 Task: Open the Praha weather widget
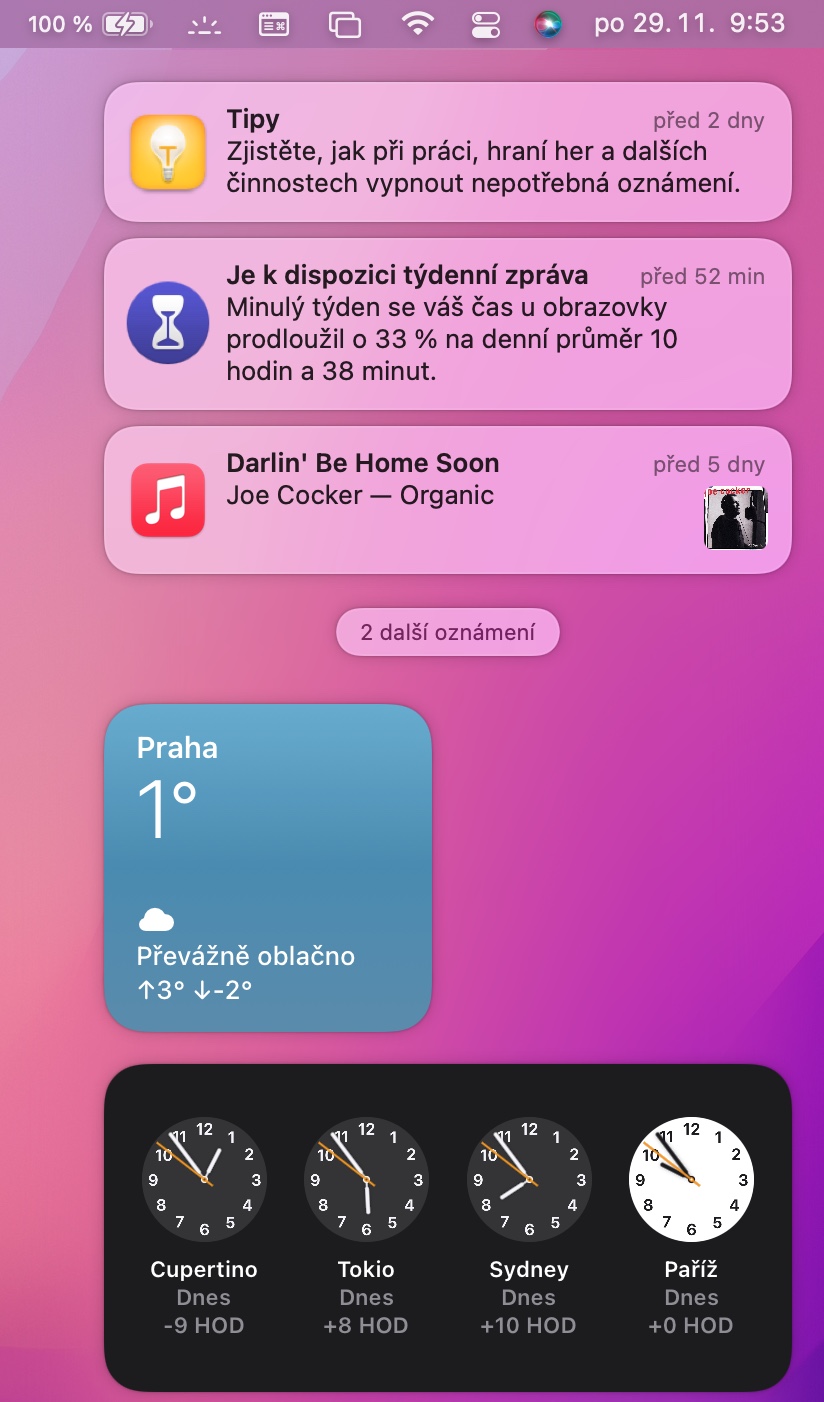(268, 867)
